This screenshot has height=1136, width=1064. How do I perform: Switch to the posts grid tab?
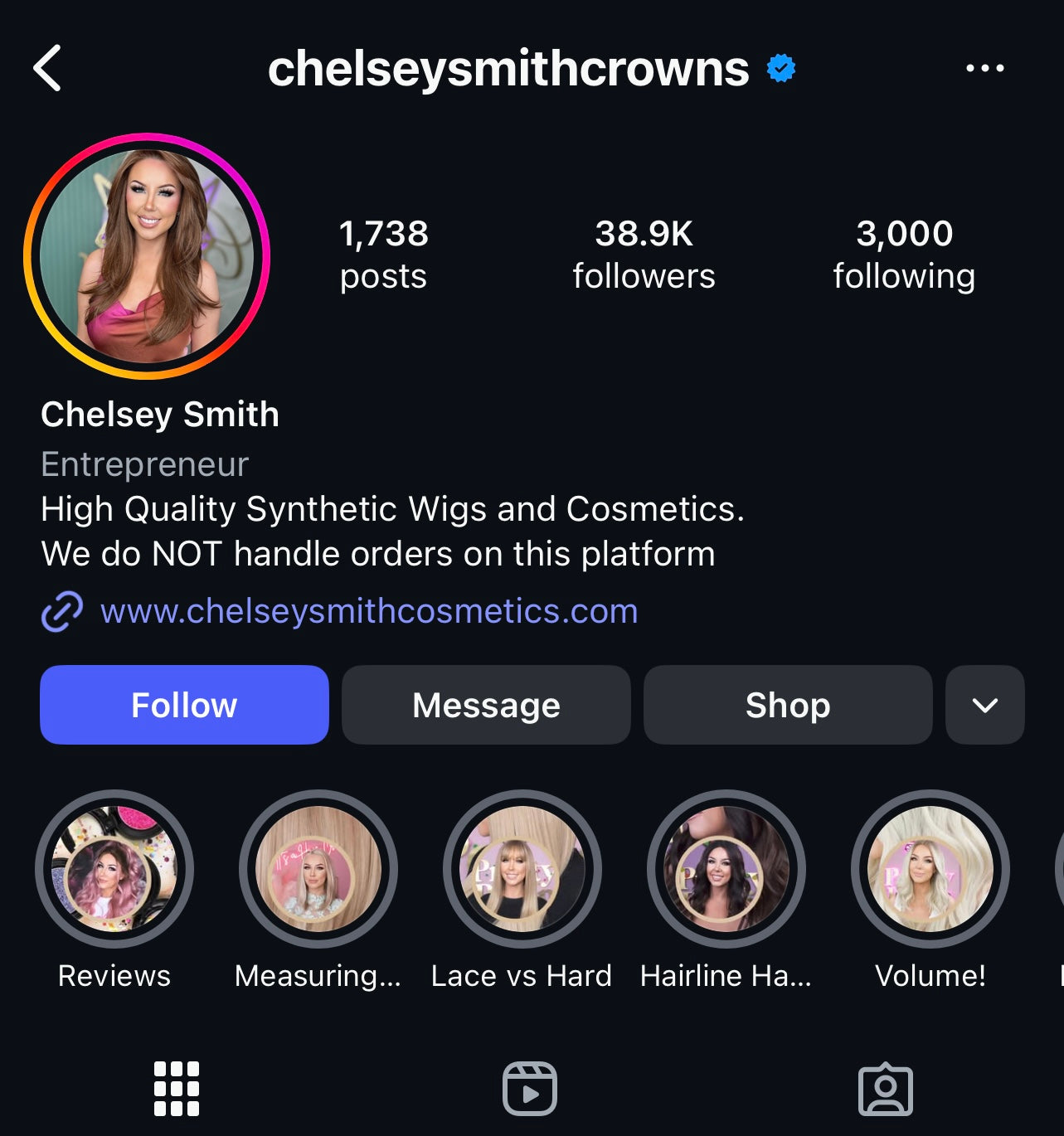[x=177, y=1089]
